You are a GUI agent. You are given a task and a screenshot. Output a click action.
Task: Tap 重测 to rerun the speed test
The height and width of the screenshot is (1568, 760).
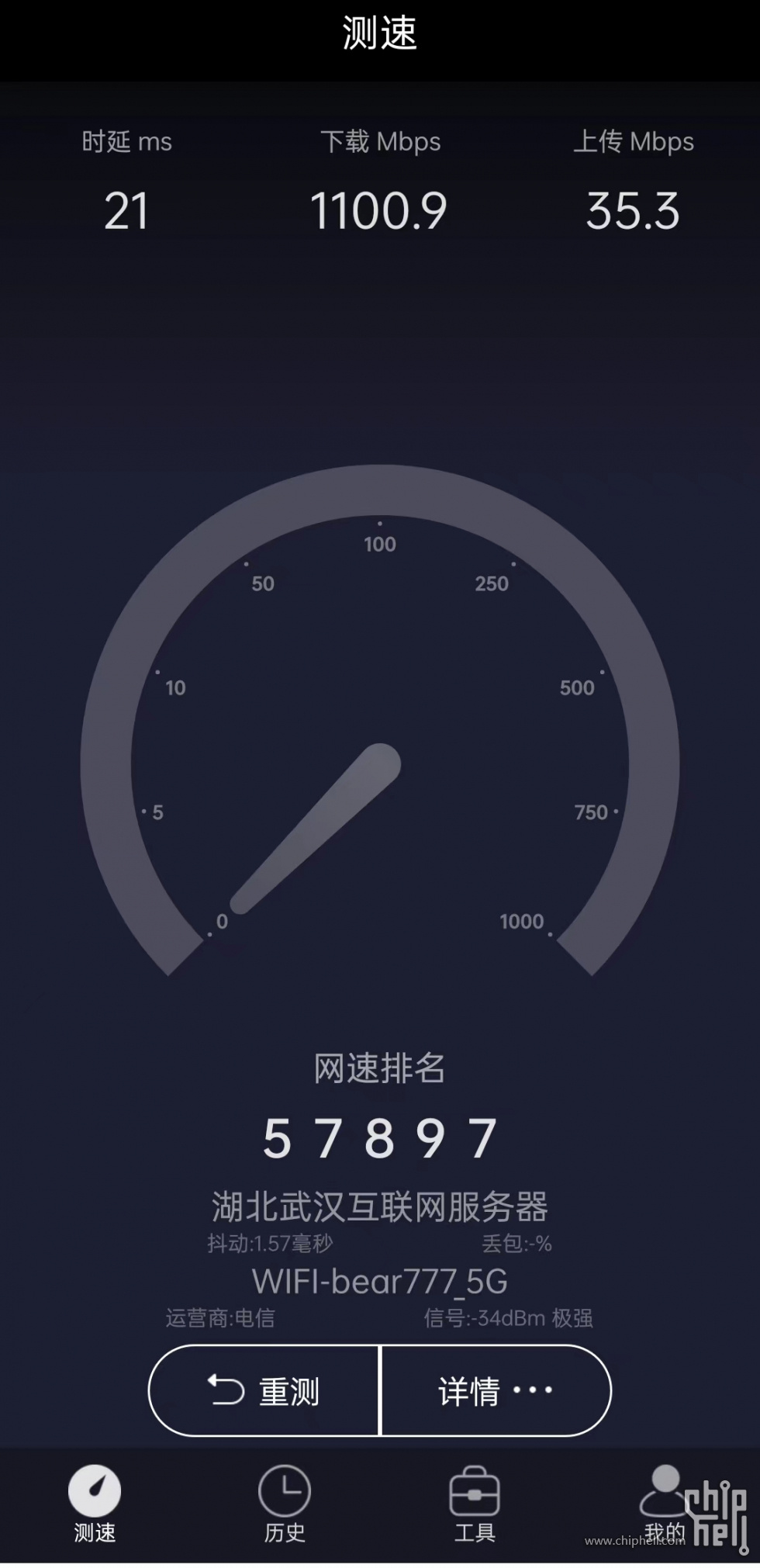pos(264,1391)
